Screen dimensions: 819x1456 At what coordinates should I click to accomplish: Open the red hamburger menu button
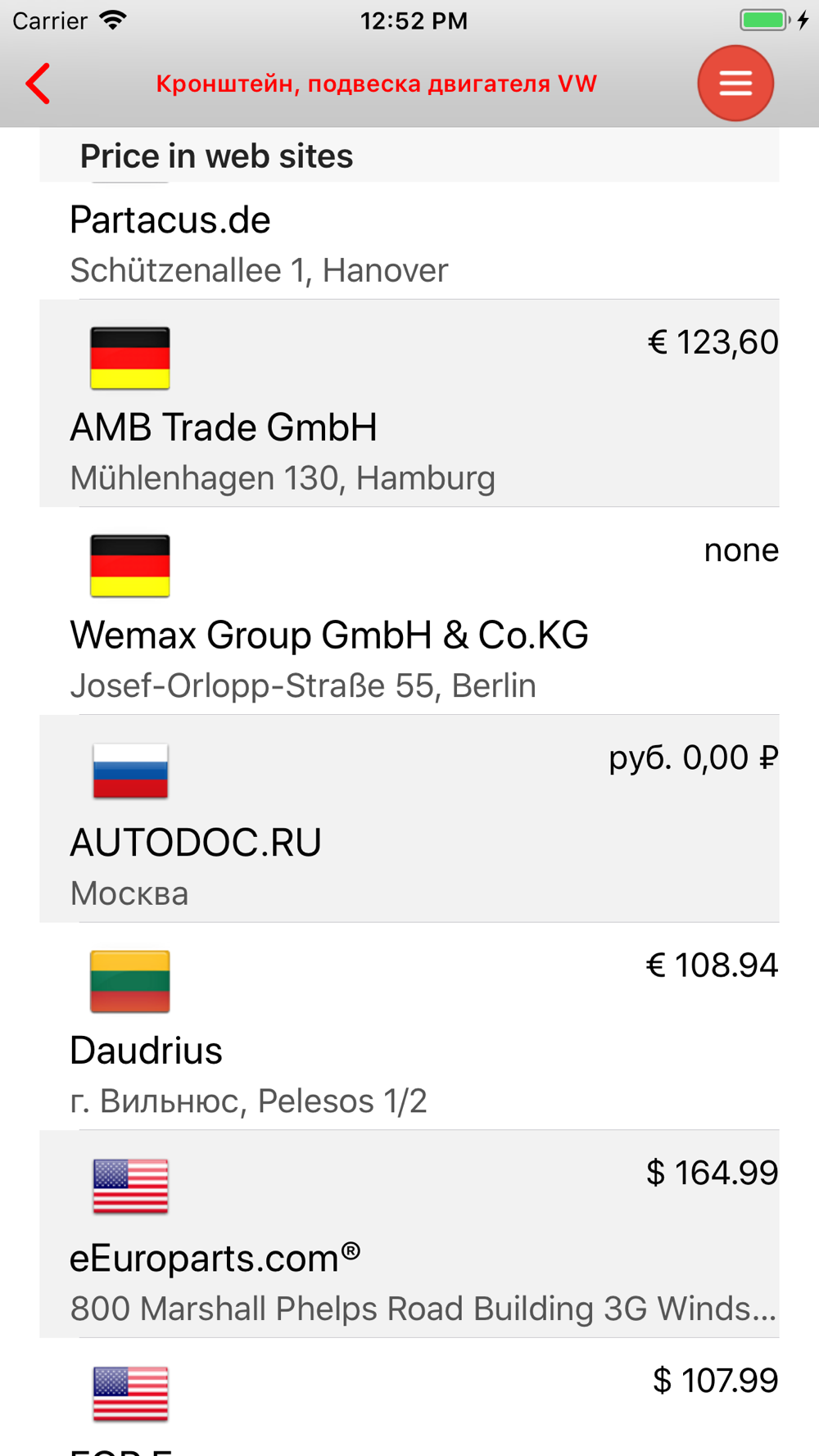point(735,84)
